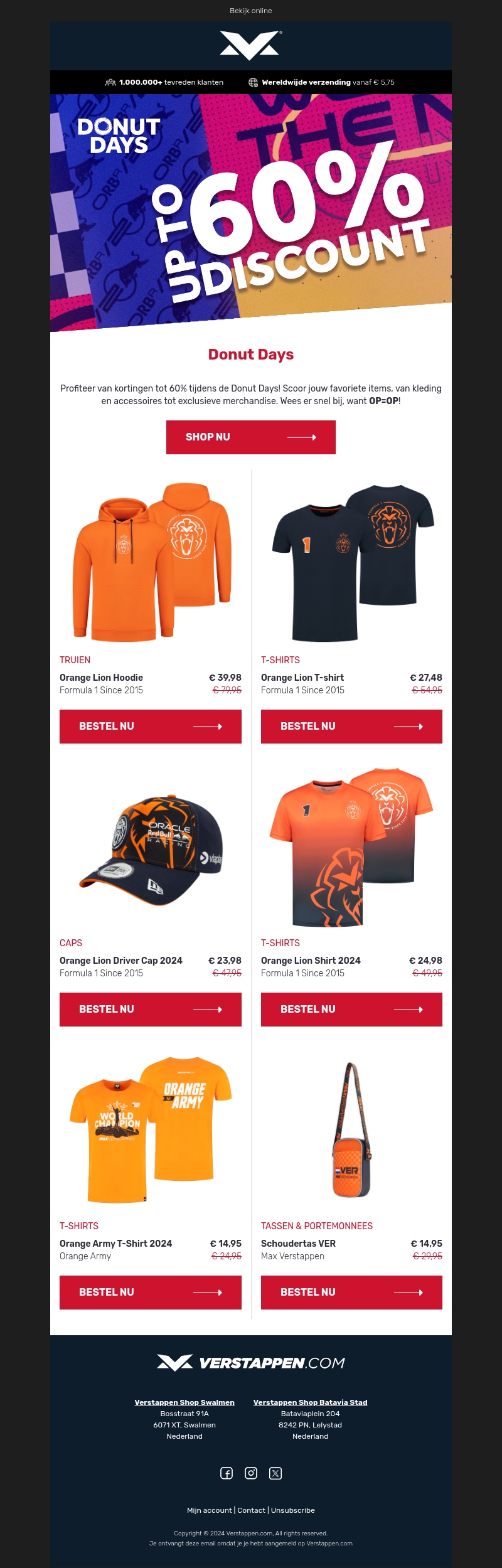Order the Schoudertas VER bag

[351, 1292]
